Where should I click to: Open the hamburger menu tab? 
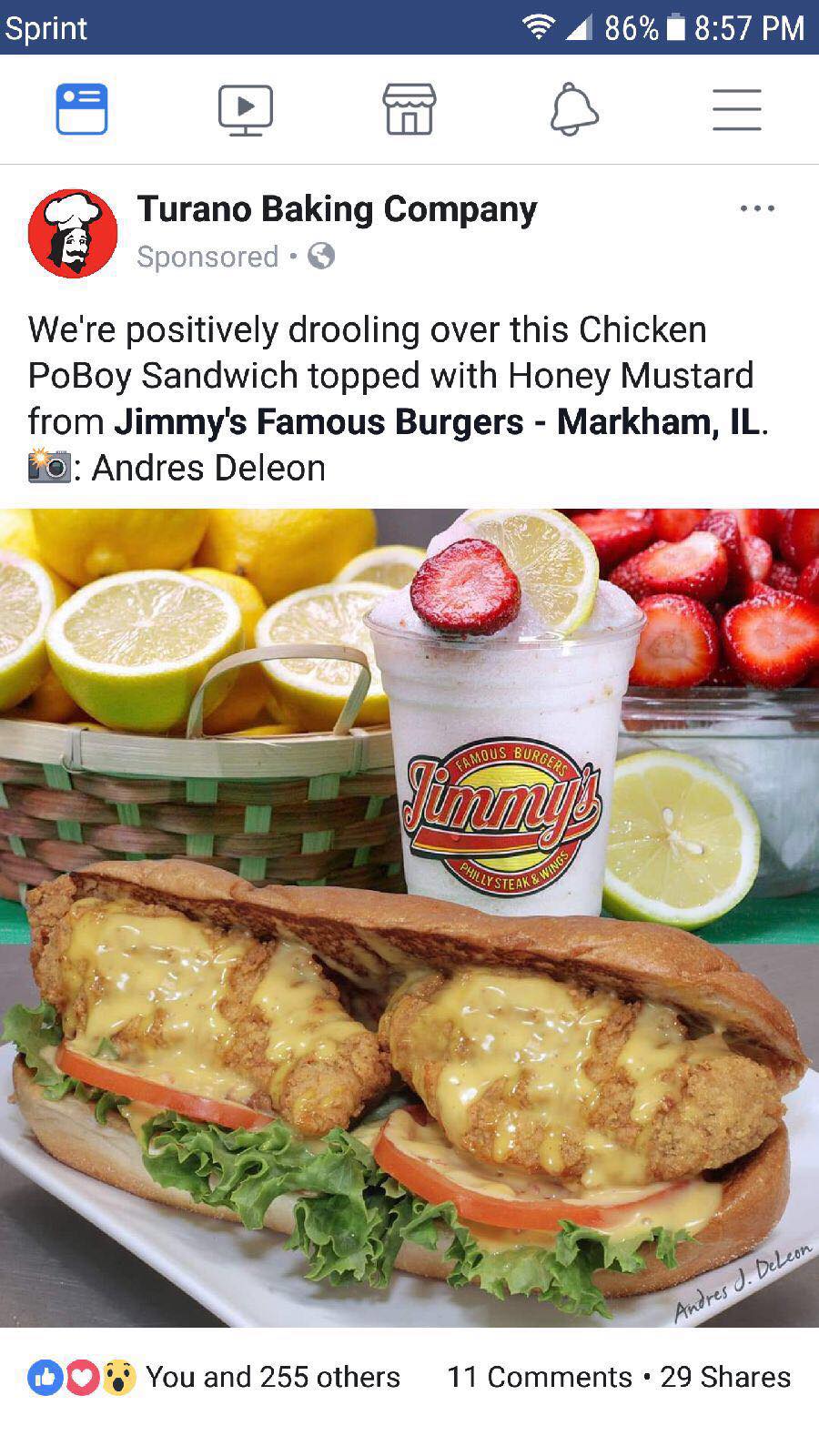click(x=736, y=110)
